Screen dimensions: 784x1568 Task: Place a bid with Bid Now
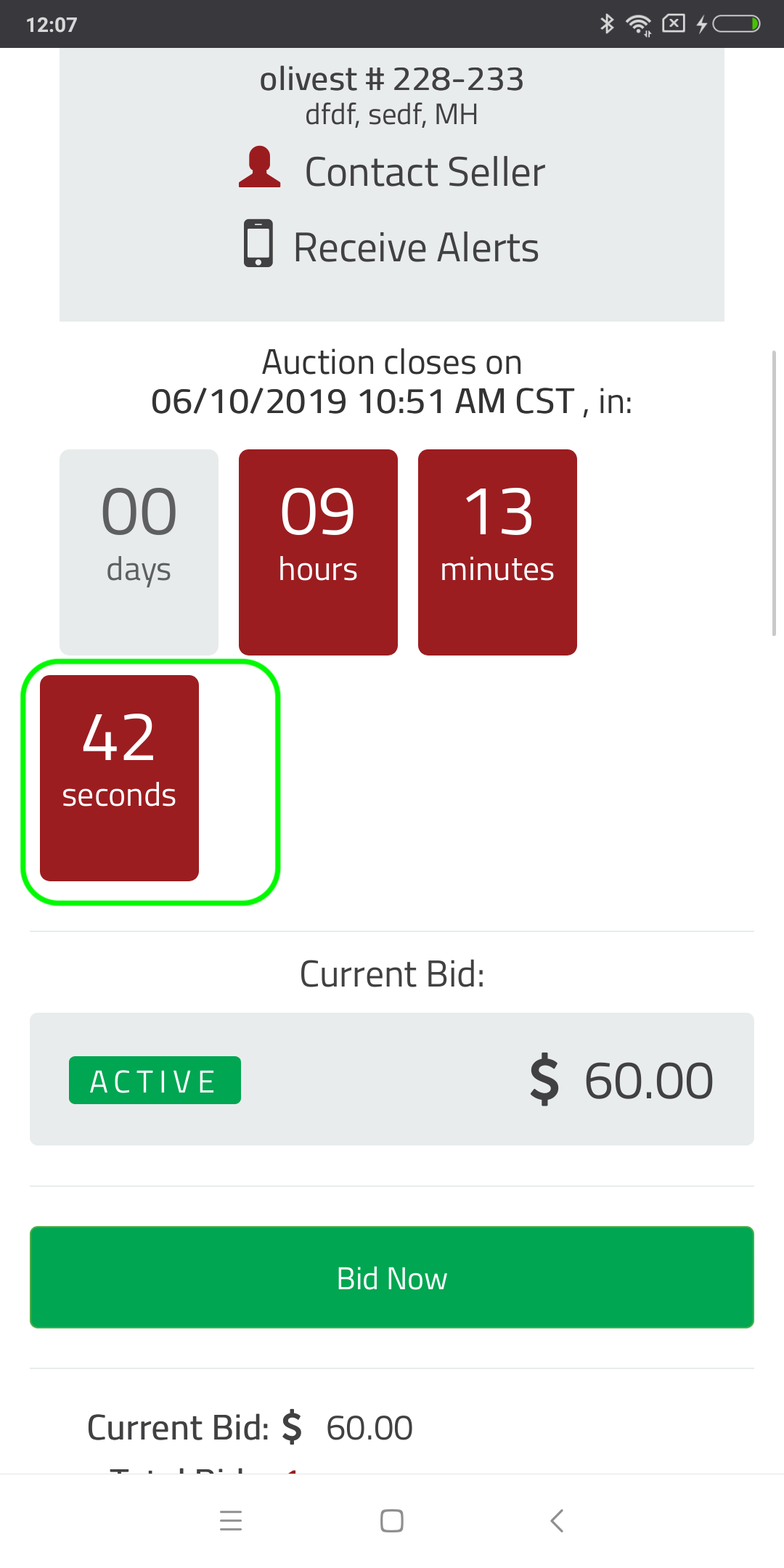point(392,1277)
